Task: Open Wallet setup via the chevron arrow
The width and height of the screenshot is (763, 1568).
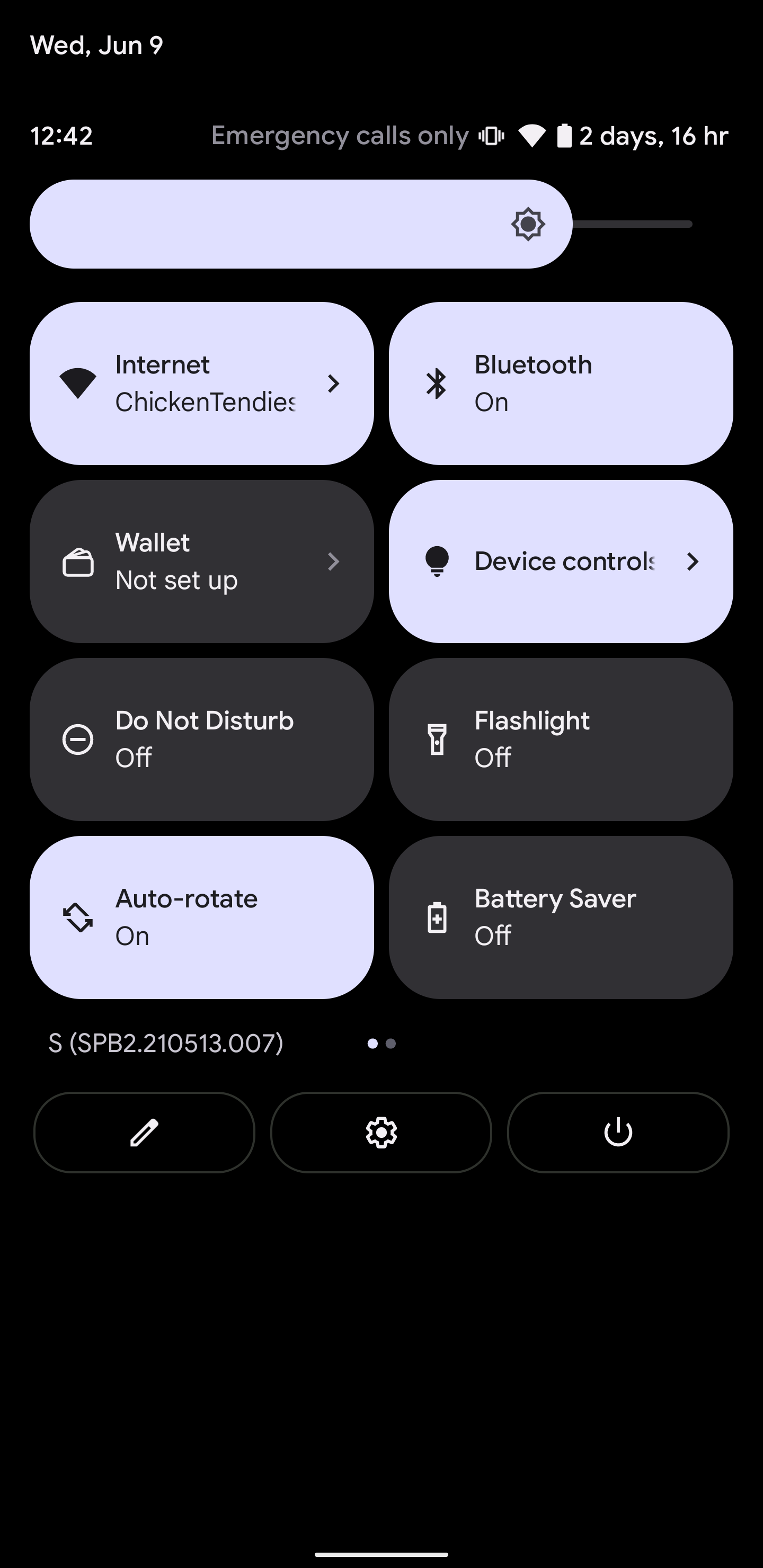Action: tap(334, 561)
